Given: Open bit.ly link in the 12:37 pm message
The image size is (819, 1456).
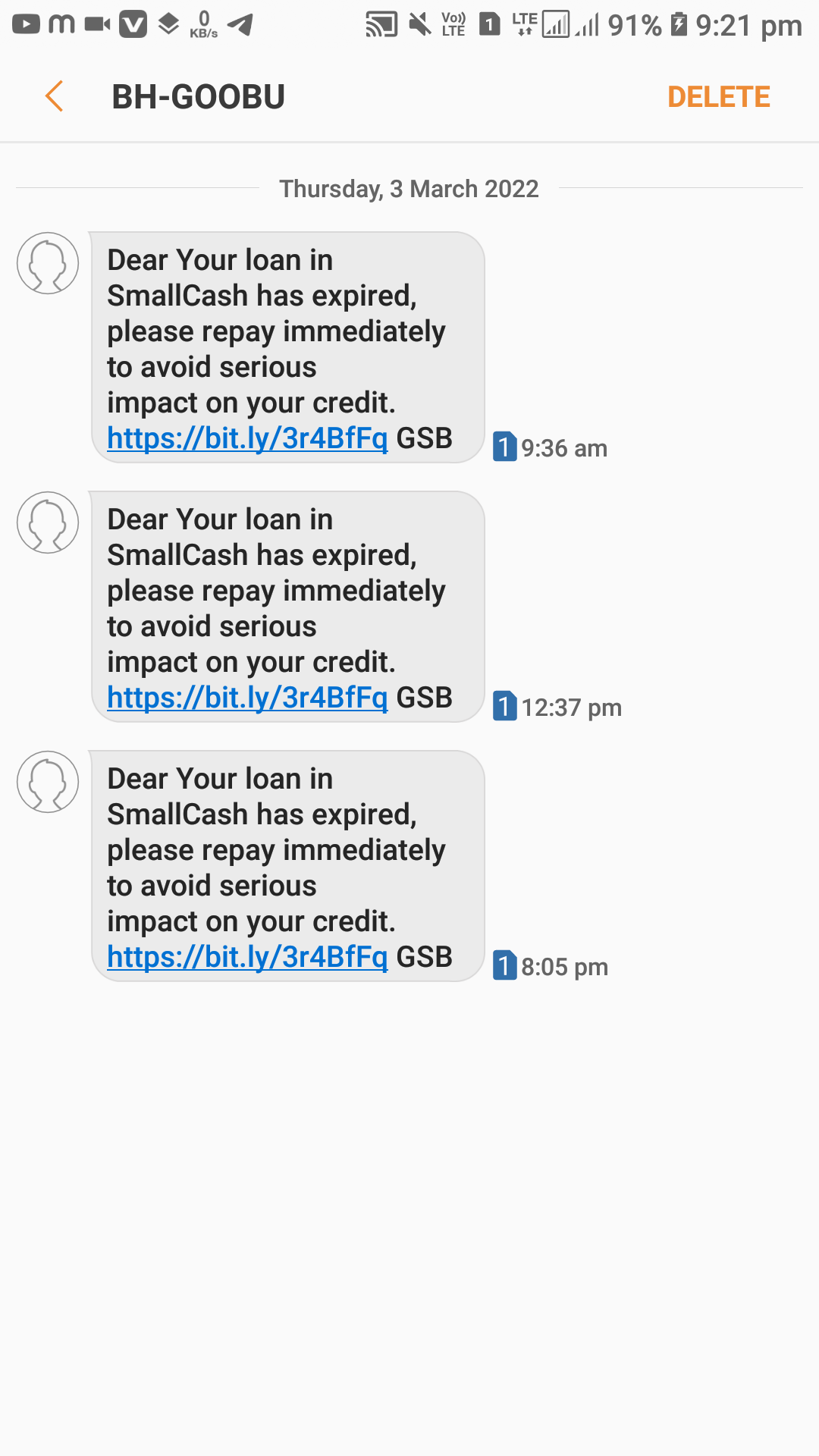Looking at the screenshot, I should (x=247, y=698).
